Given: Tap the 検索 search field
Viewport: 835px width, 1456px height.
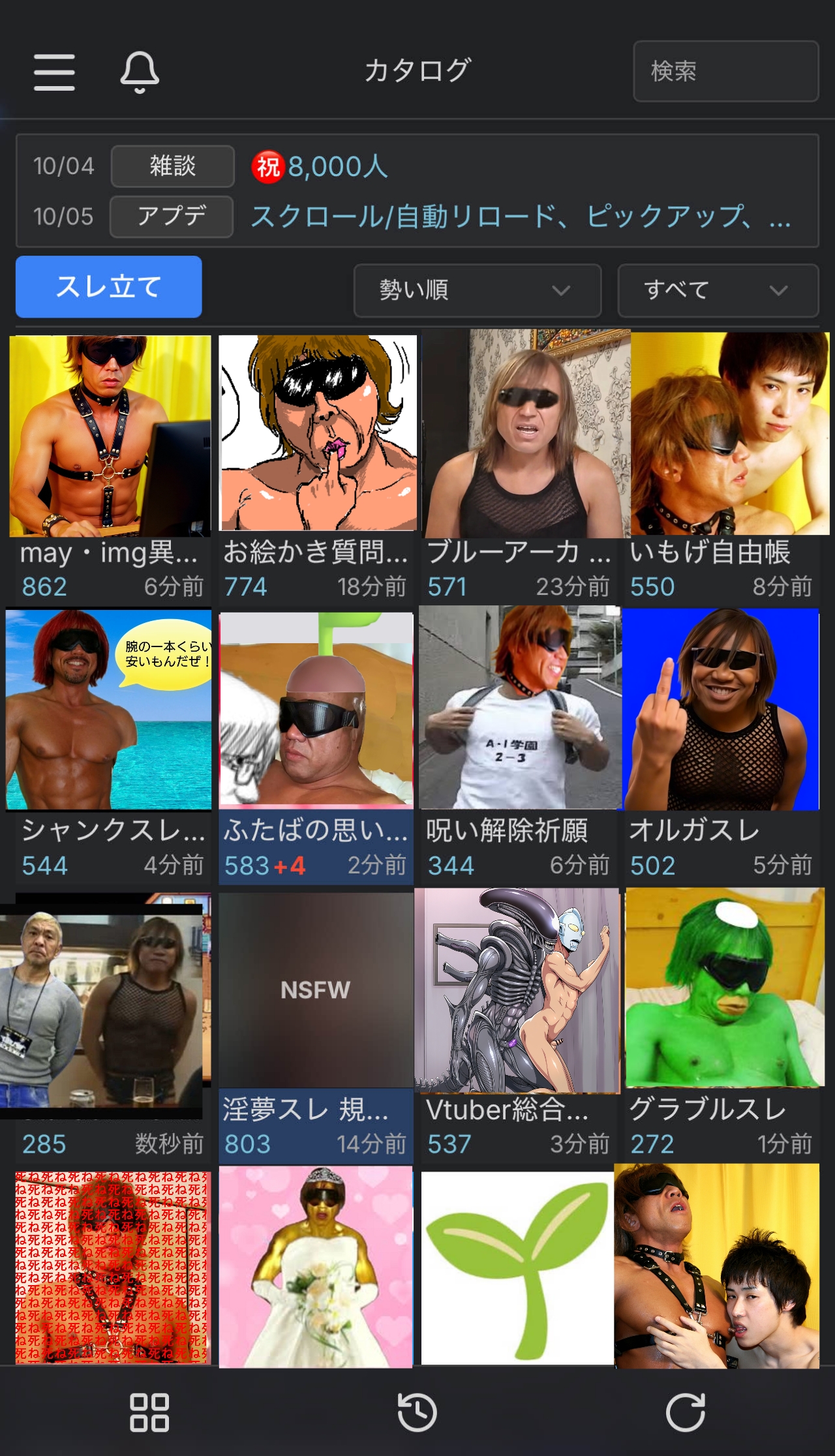Looking at the screenshot, I should point(725,72).
